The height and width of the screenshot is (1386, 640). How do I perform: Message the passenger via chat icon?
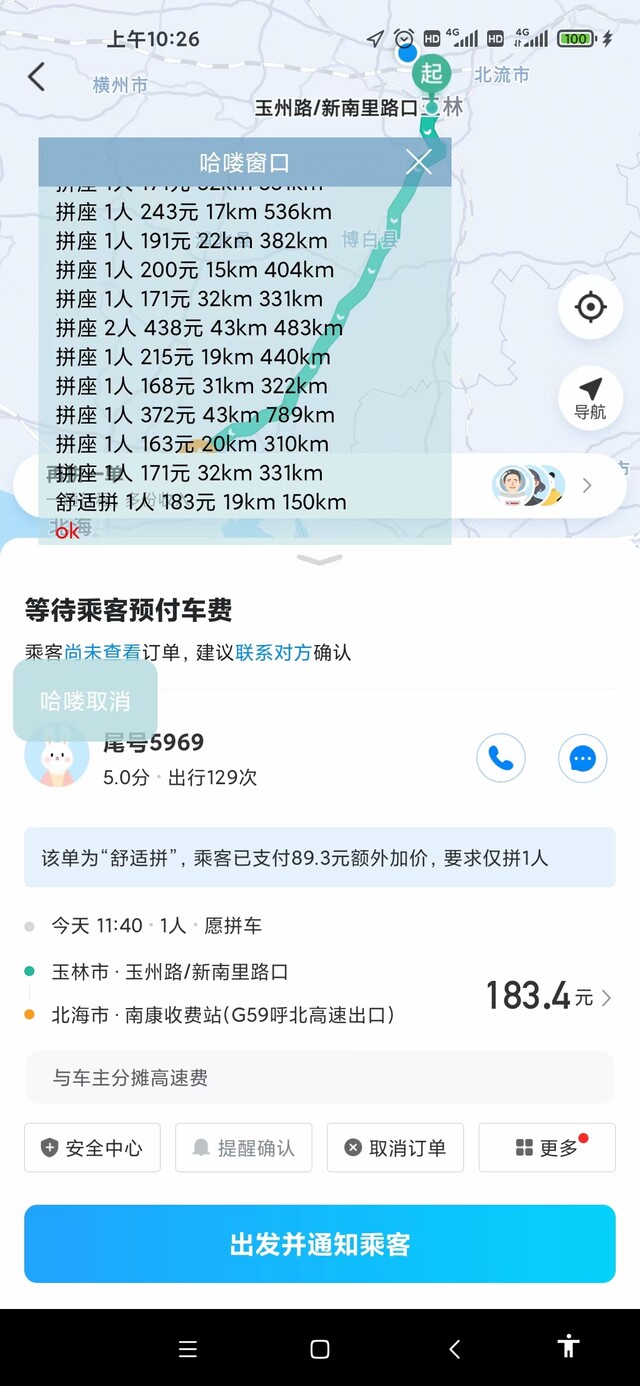pos(583,759)
